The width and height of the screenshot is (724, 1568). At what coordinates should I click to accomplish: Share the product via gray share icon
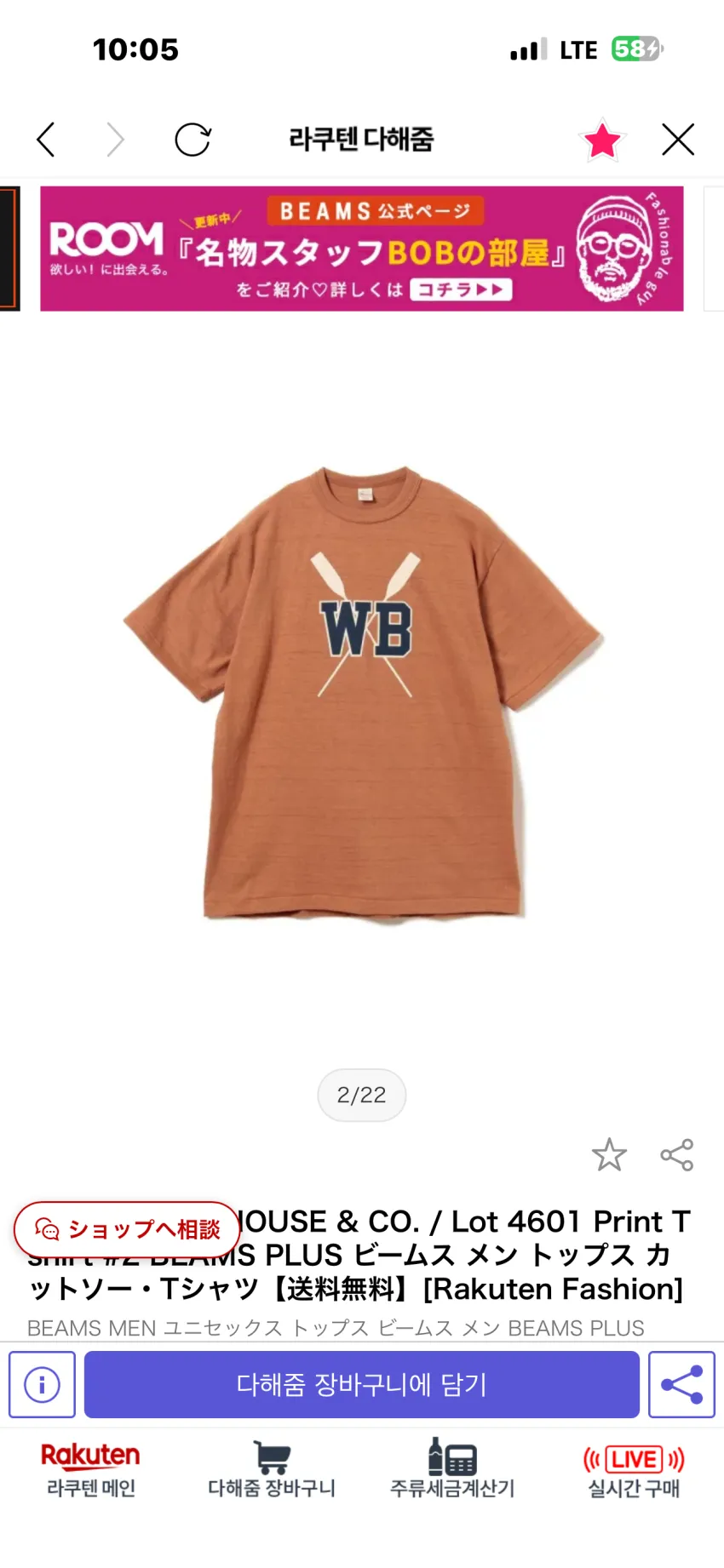[x=677, y=1155]
